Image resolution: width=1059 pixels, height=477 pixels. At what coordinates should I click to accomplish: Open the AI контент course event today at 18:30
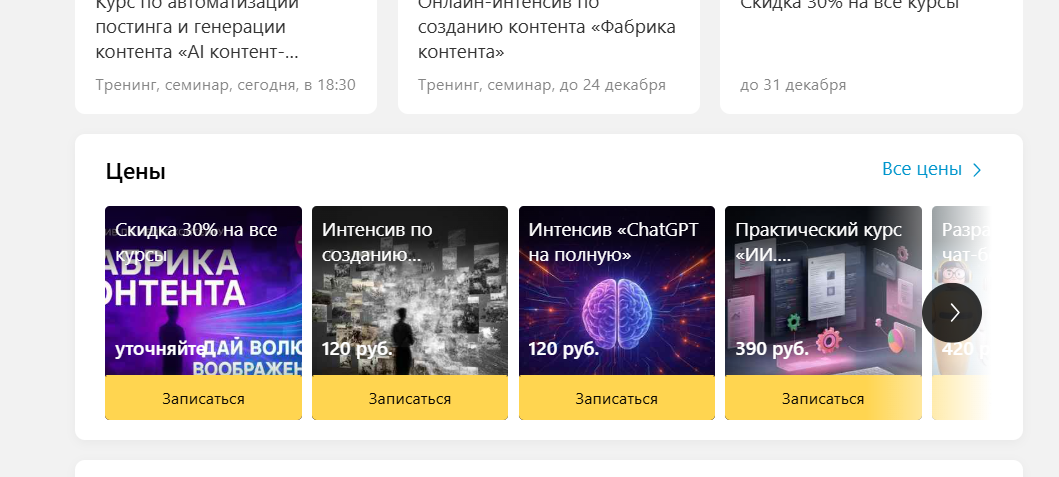point(225,40)
